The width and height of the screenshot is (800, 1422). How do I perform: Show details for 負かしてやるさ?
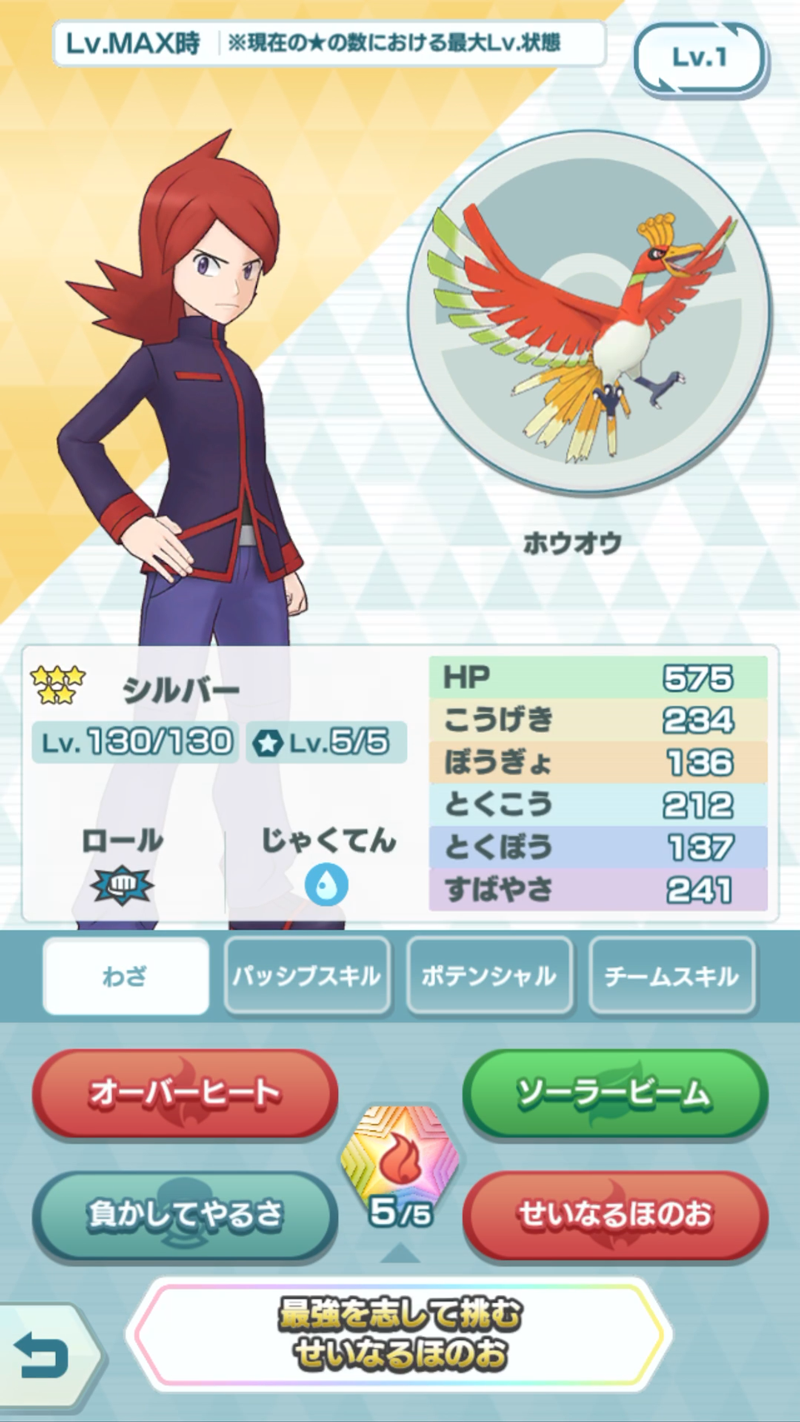pos(185,1215)
